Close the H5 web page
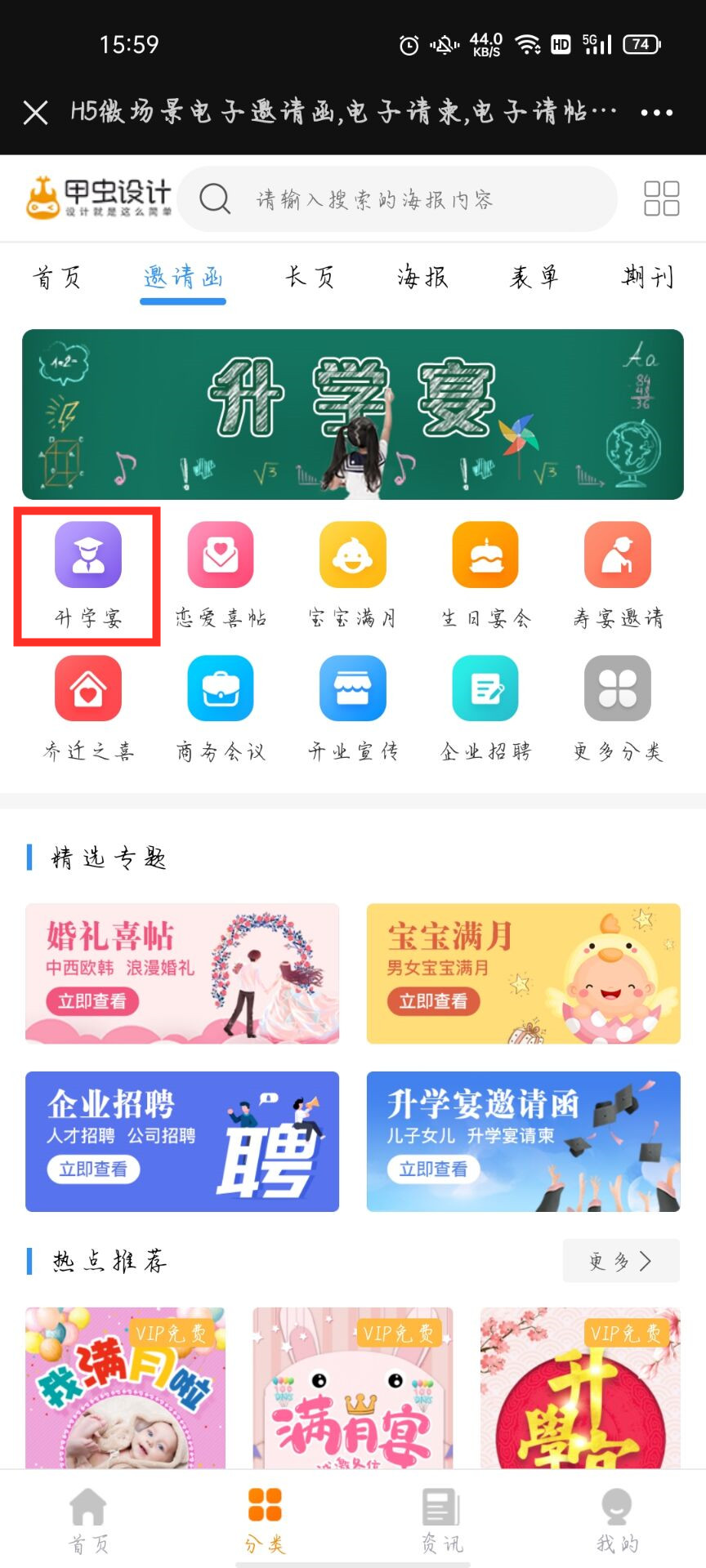This screenshot has width=706, height=1568. tap(36, 113)
